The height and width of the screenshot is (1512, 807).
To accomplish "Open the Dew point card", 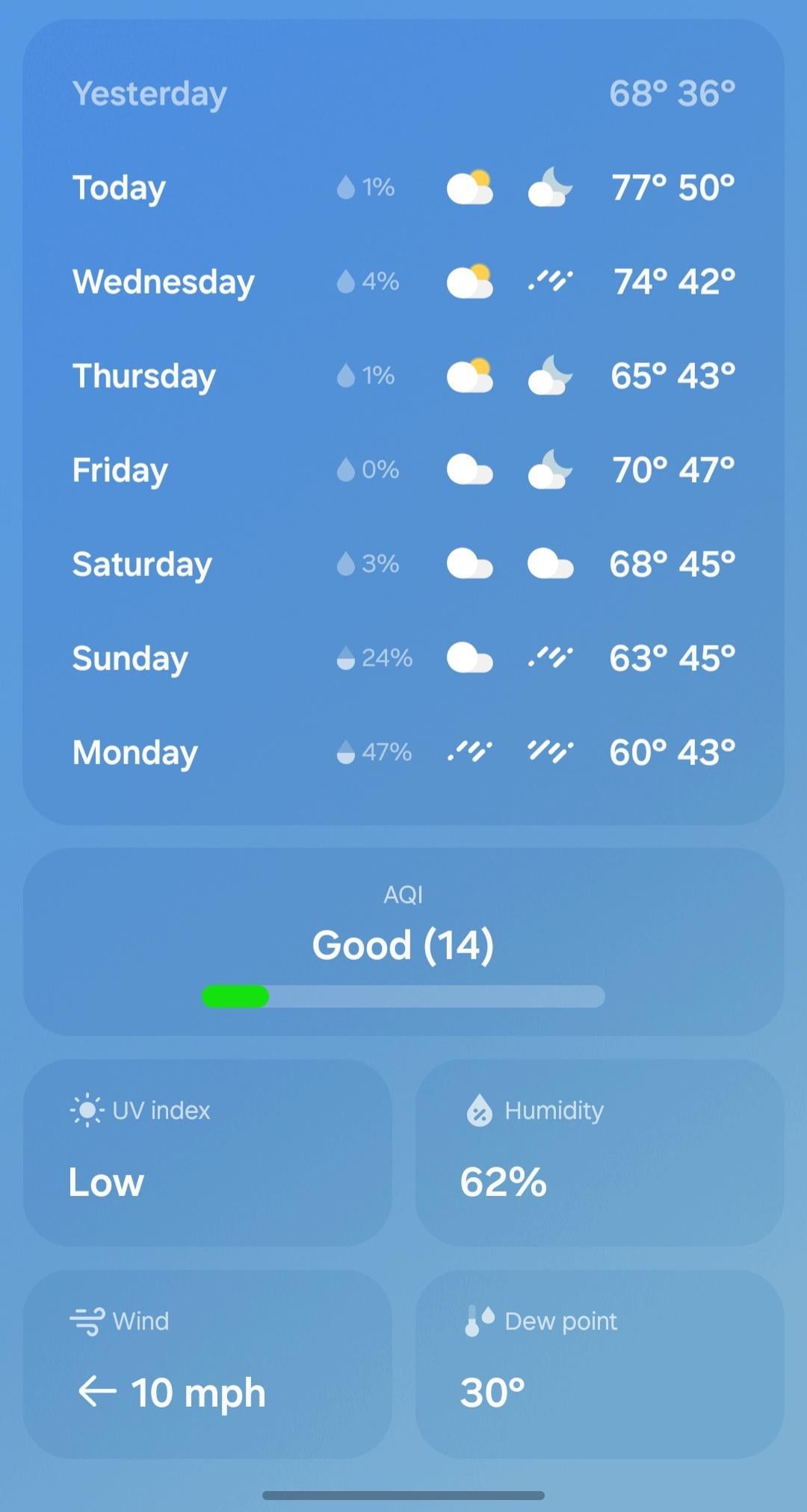I will [599, 1364].
